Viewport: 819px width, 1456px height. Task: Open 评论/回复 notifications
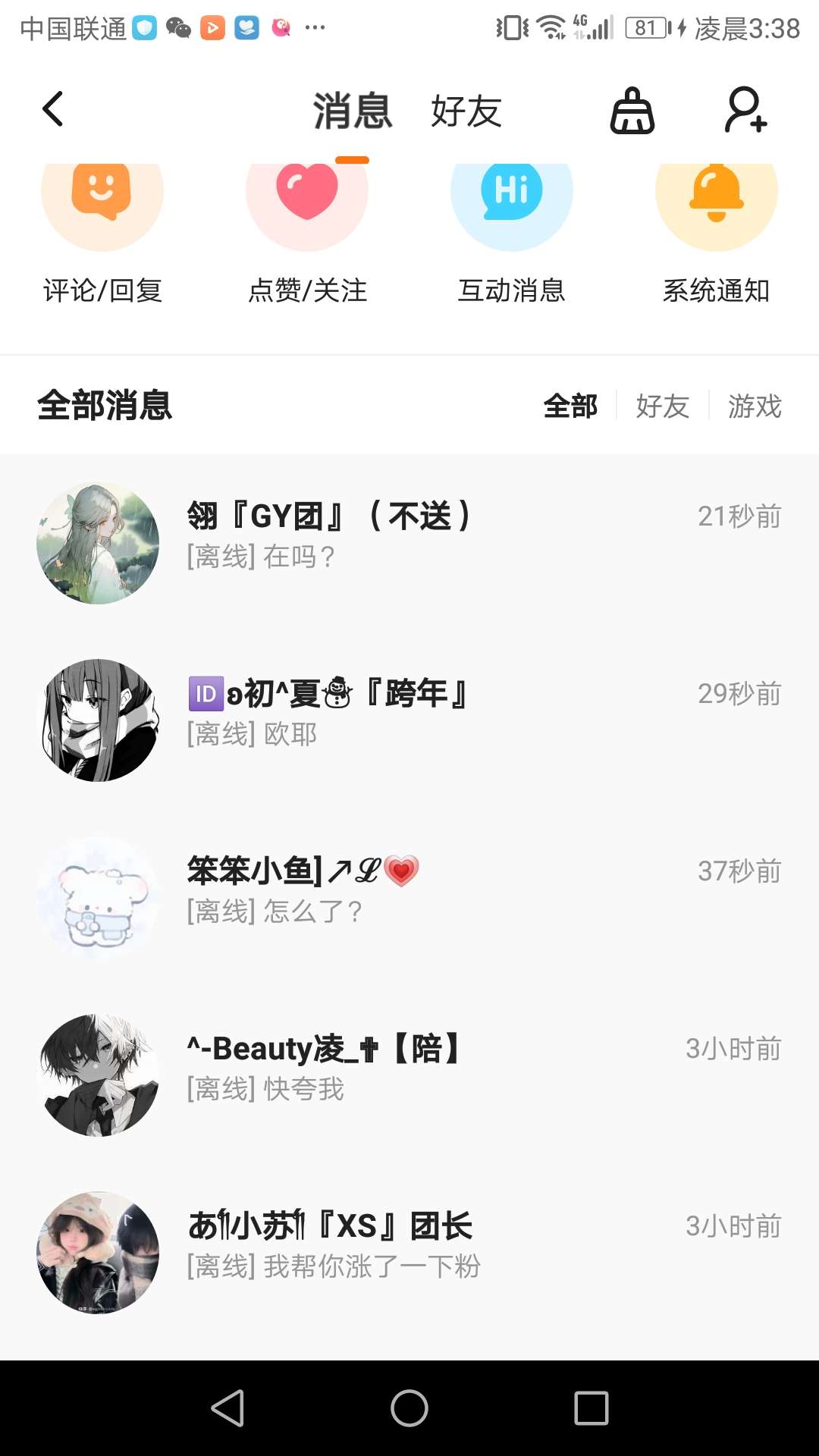tap(102, 227)
